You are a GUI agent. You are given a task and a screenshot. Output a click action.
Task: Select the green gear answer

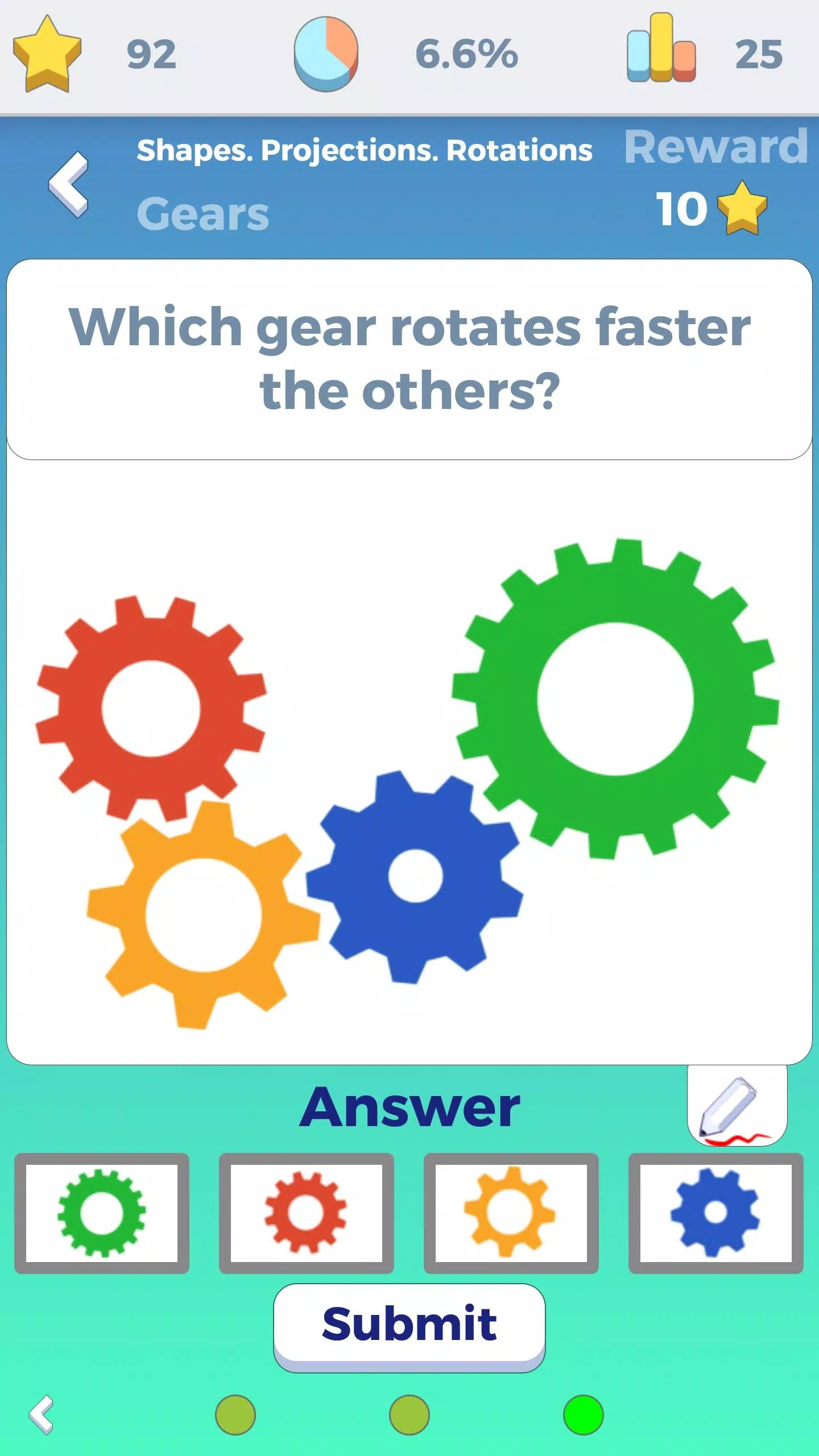coord(102,1213)
